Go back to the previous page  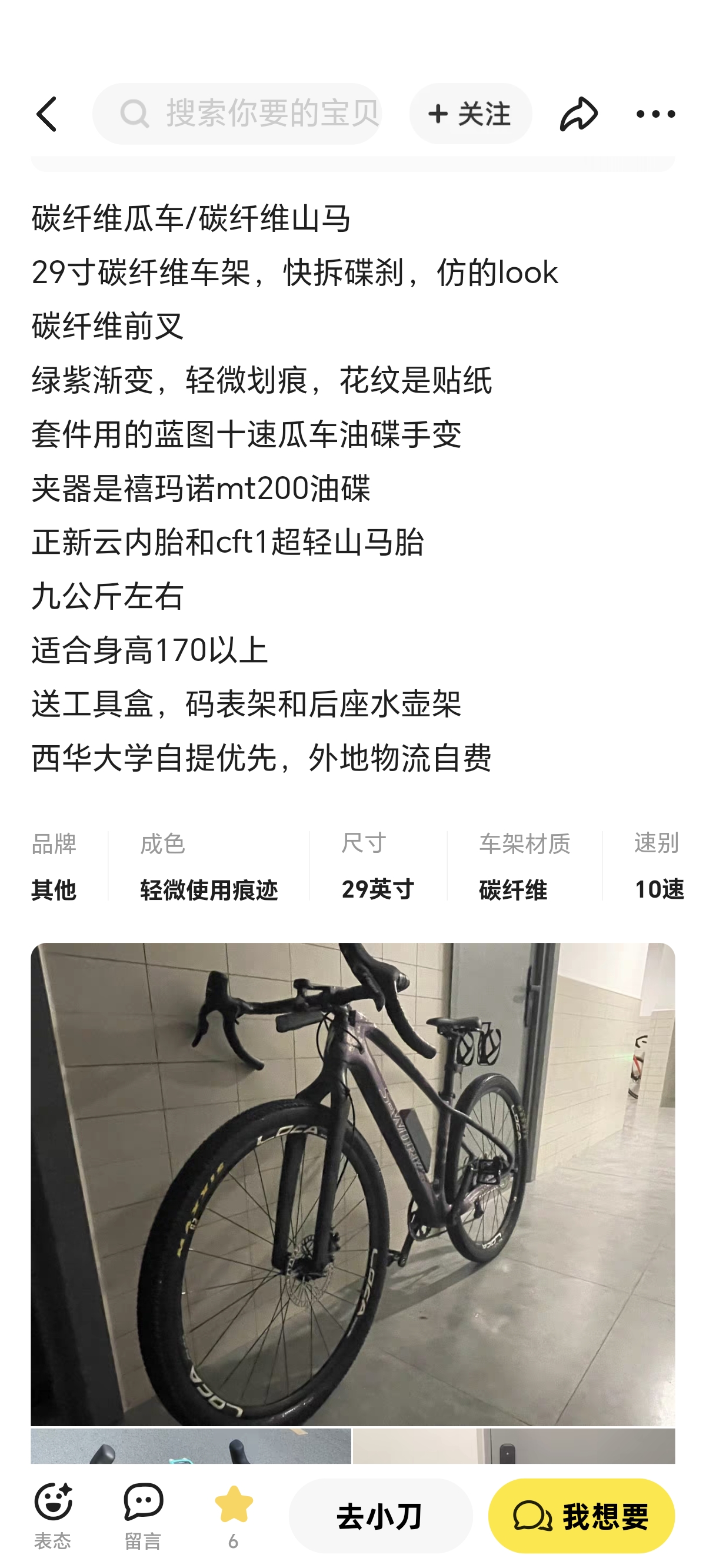tap(48, 114)
